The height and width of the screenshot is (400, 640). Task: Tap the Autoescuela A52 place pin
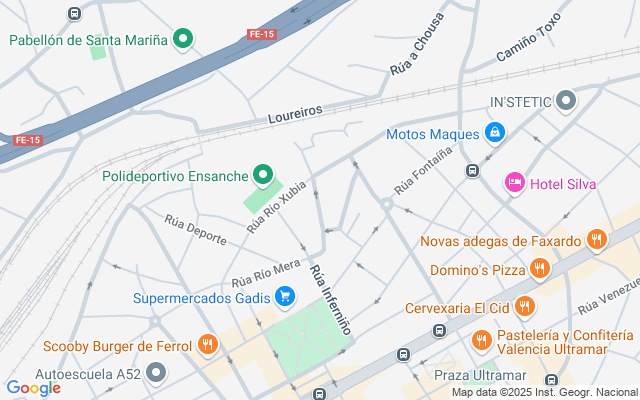[x=156, y=373]
